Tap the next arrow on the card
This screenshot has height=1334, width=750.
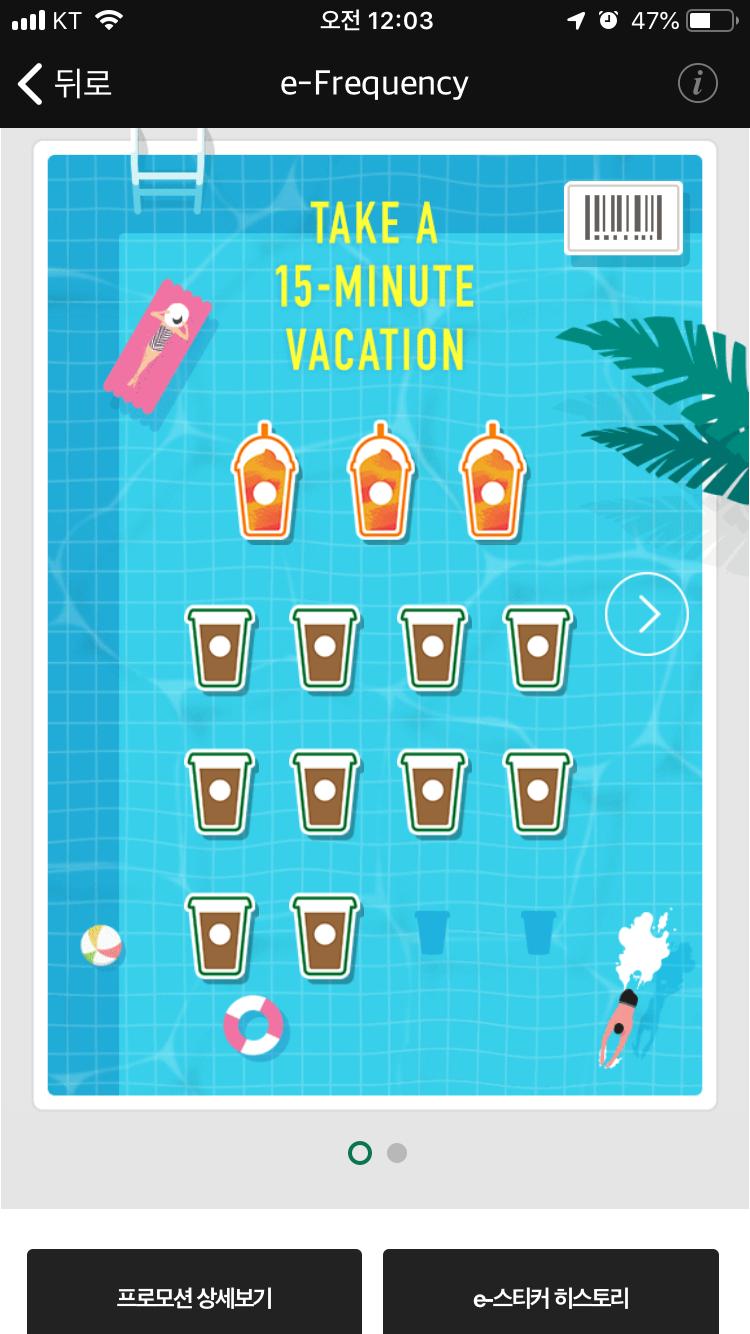[x=647, y=614]
